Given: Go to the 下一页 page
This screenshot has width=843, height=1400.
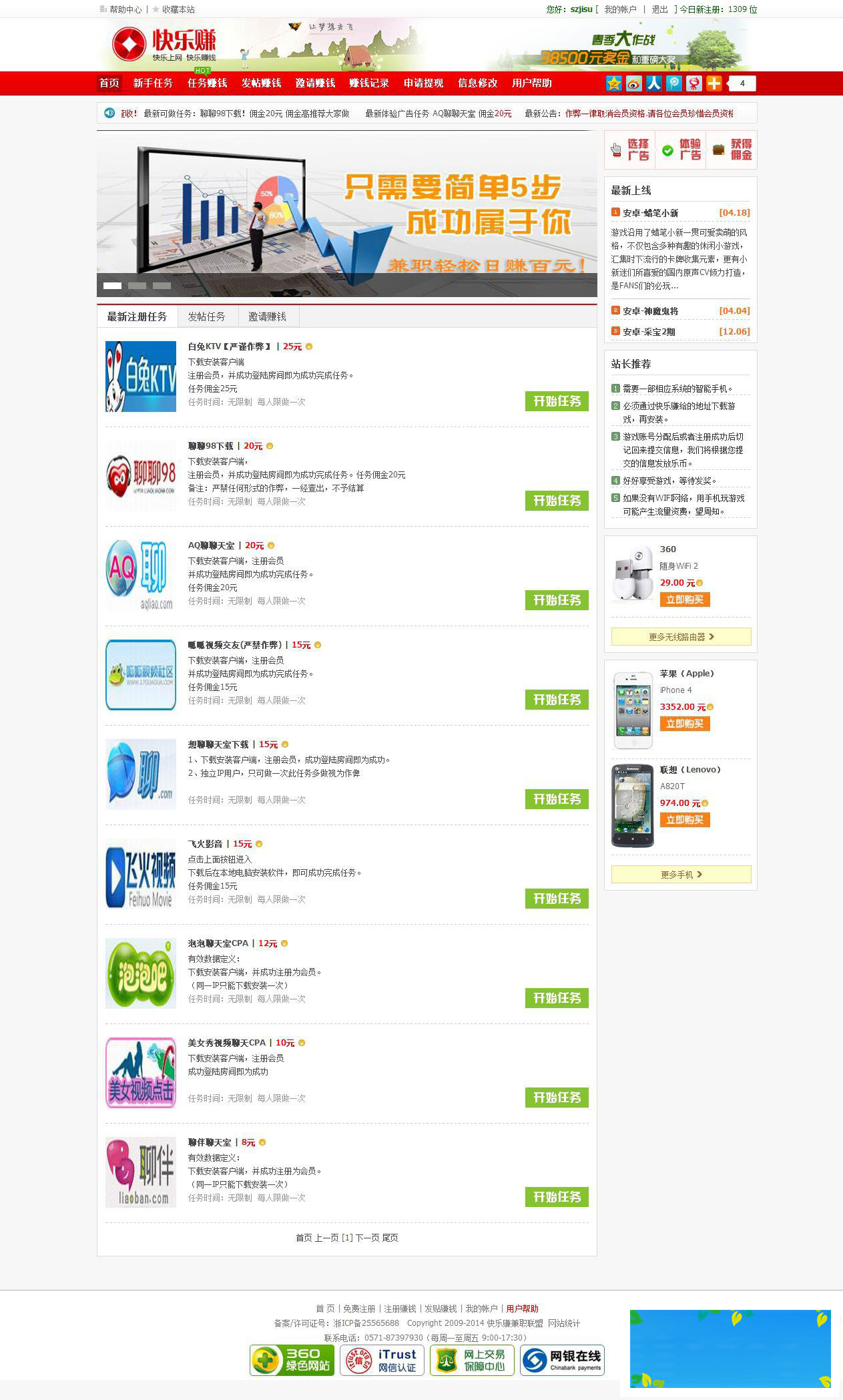Looking at the screenshot, I should point(367,1238).
